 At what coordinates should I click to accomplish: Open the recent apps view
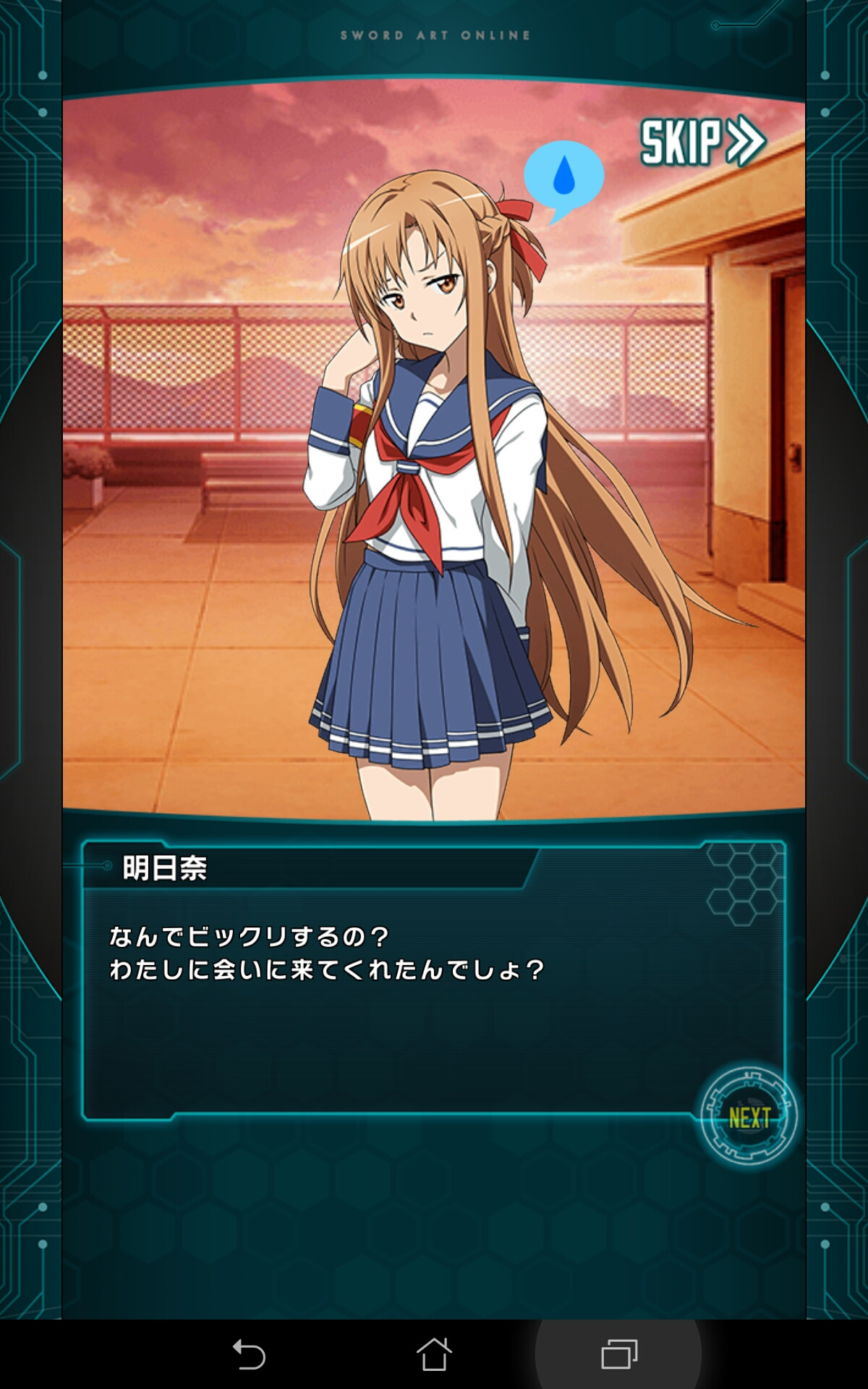tap(619, 1354)
